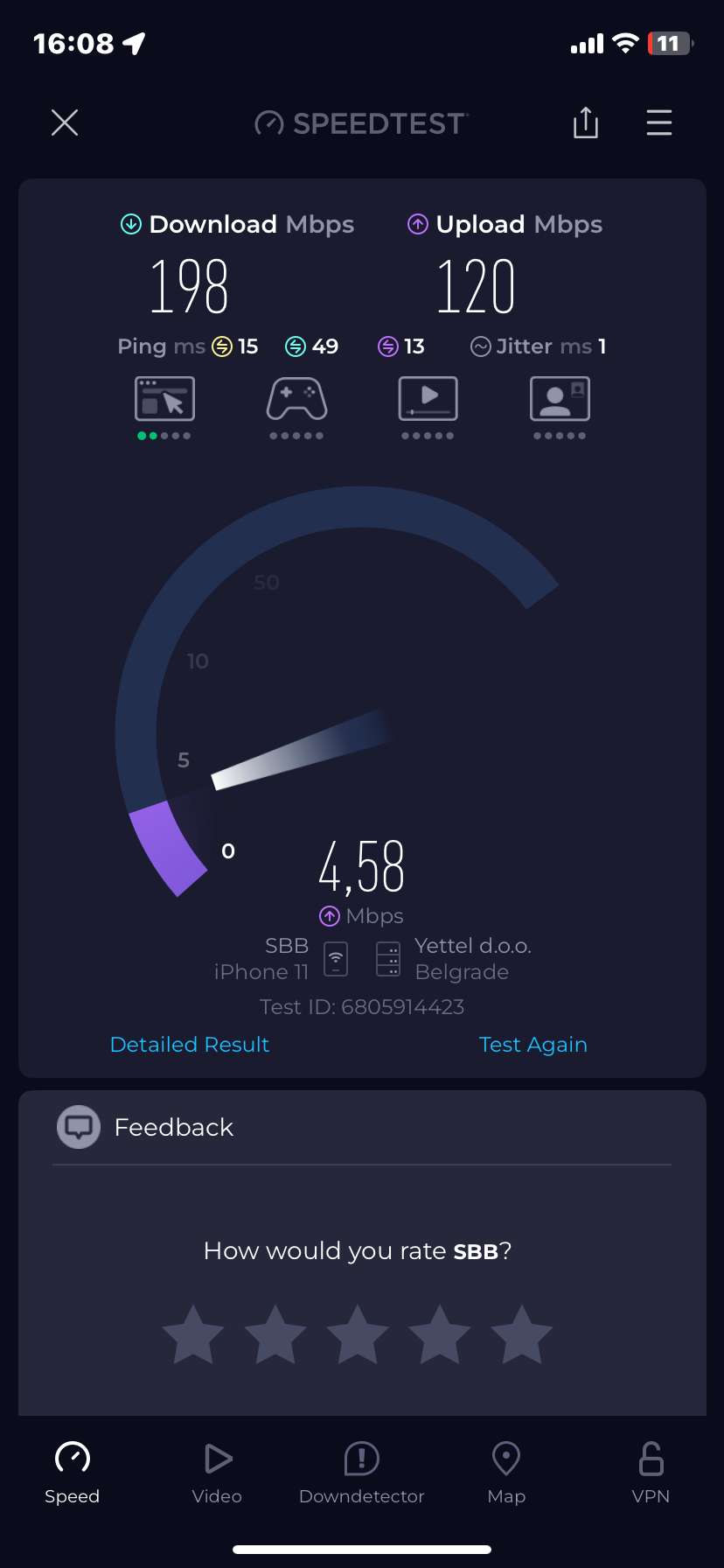Select the Speed tab
Viewport: 724px width, 1568px height.
click(x=73, y=1473)
